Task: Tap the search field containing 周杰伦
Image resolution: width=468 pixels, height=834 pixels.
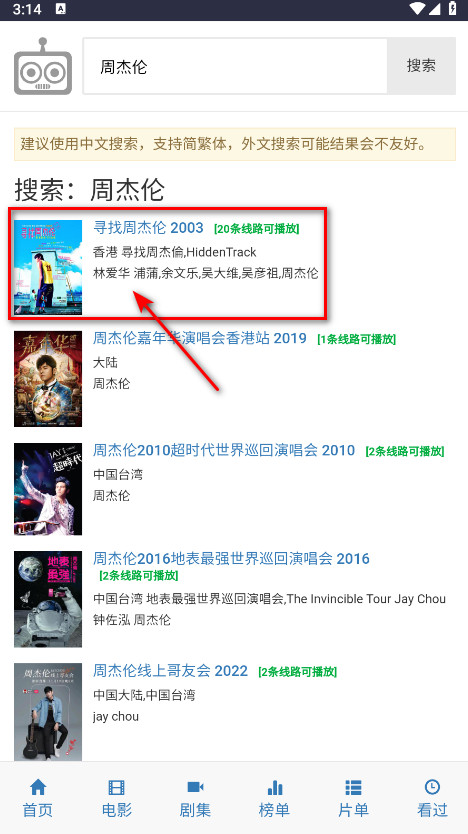Action: [x=235, y=66]
